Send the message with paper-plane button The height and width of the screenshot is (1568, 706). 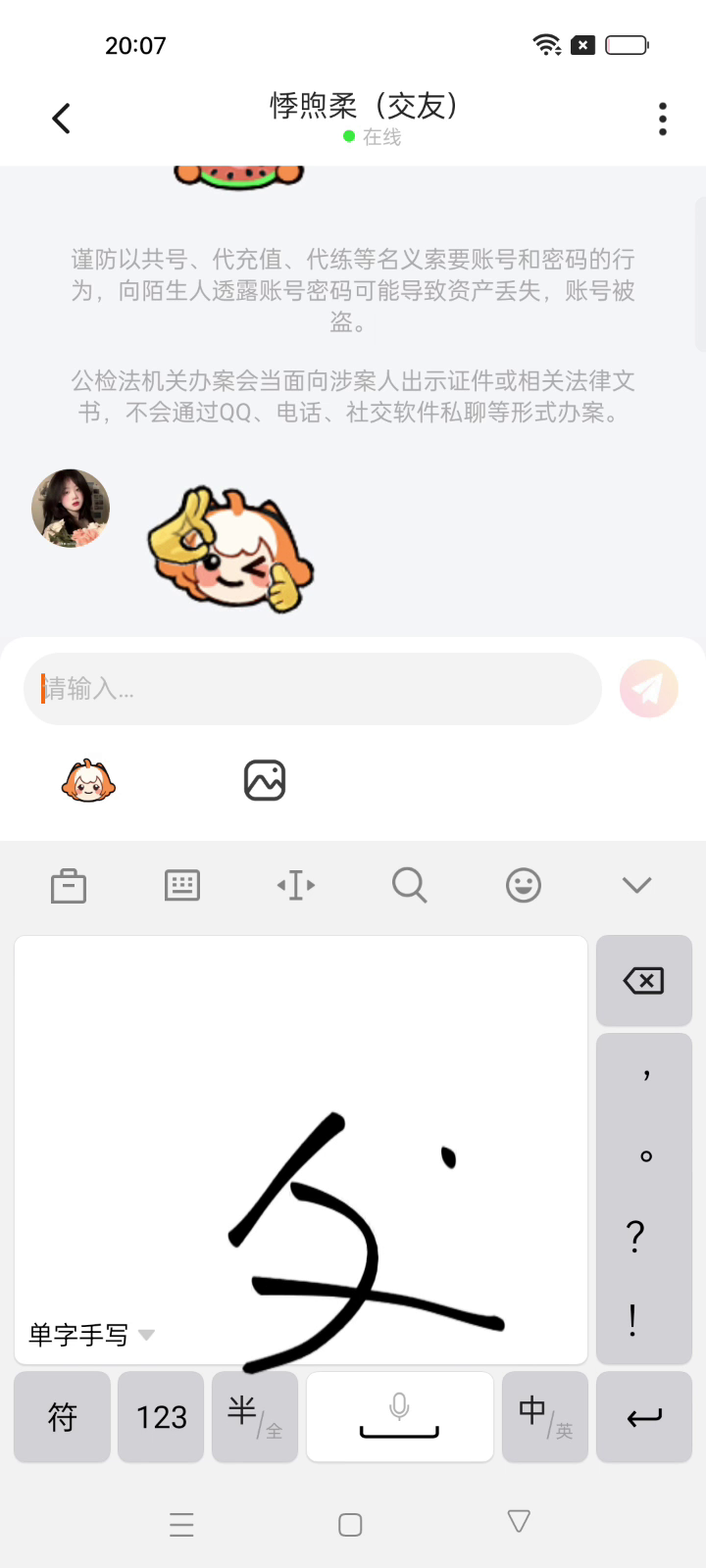648,689
